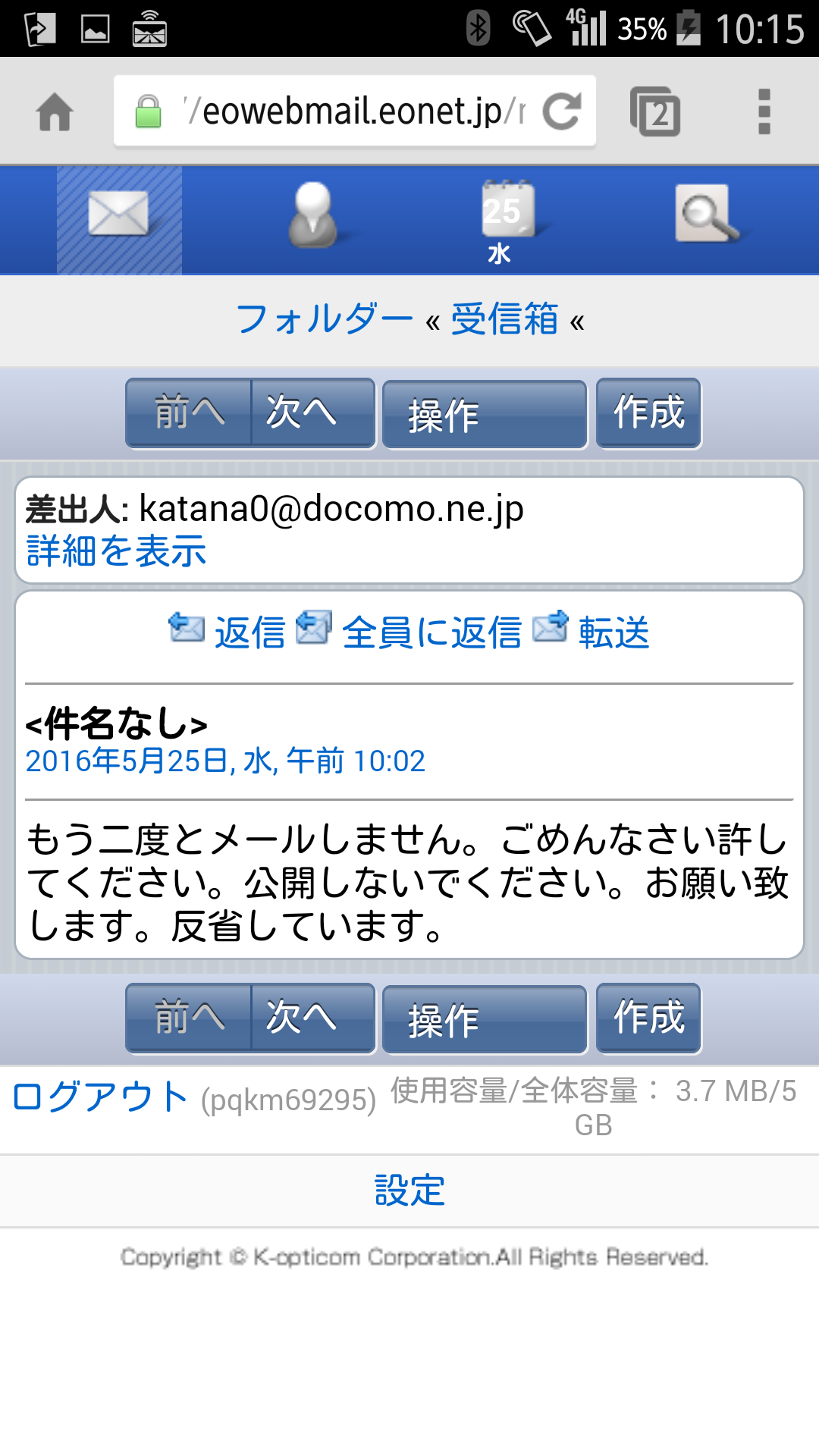819x1456 pixels.
Task: Log out via ログアウト
Action: 100,1097
